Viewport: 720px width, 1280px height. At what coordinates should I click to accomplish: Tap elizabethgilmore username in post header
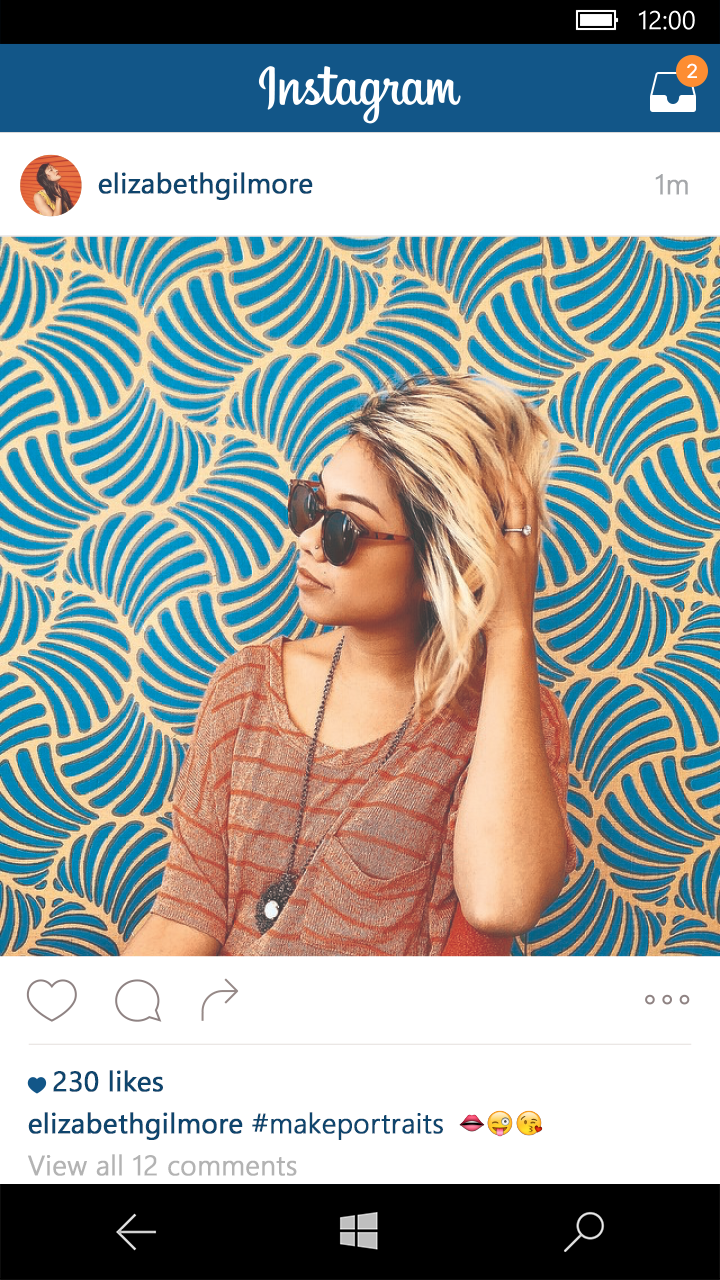[205, 185]
